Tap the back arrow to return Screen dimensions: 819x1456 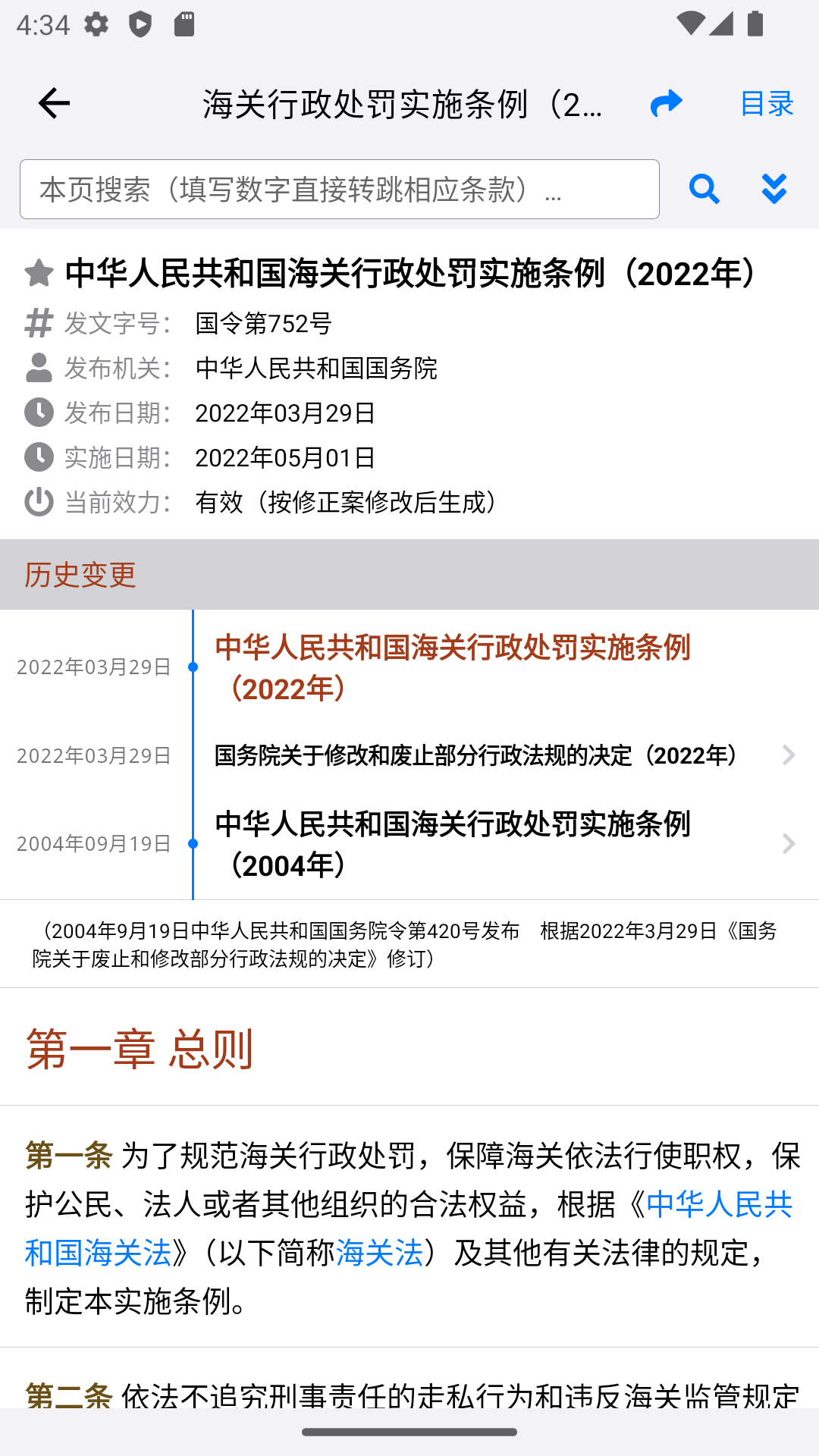point(53,102)
